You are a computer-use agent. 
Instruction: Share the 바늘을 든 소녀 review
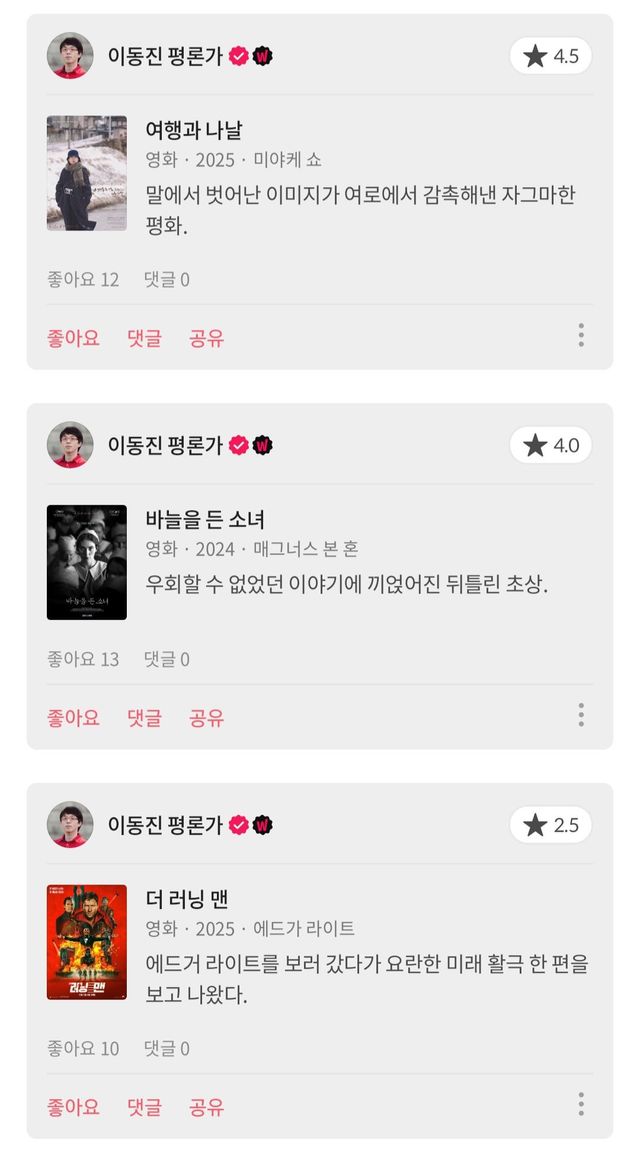point(206,717)
